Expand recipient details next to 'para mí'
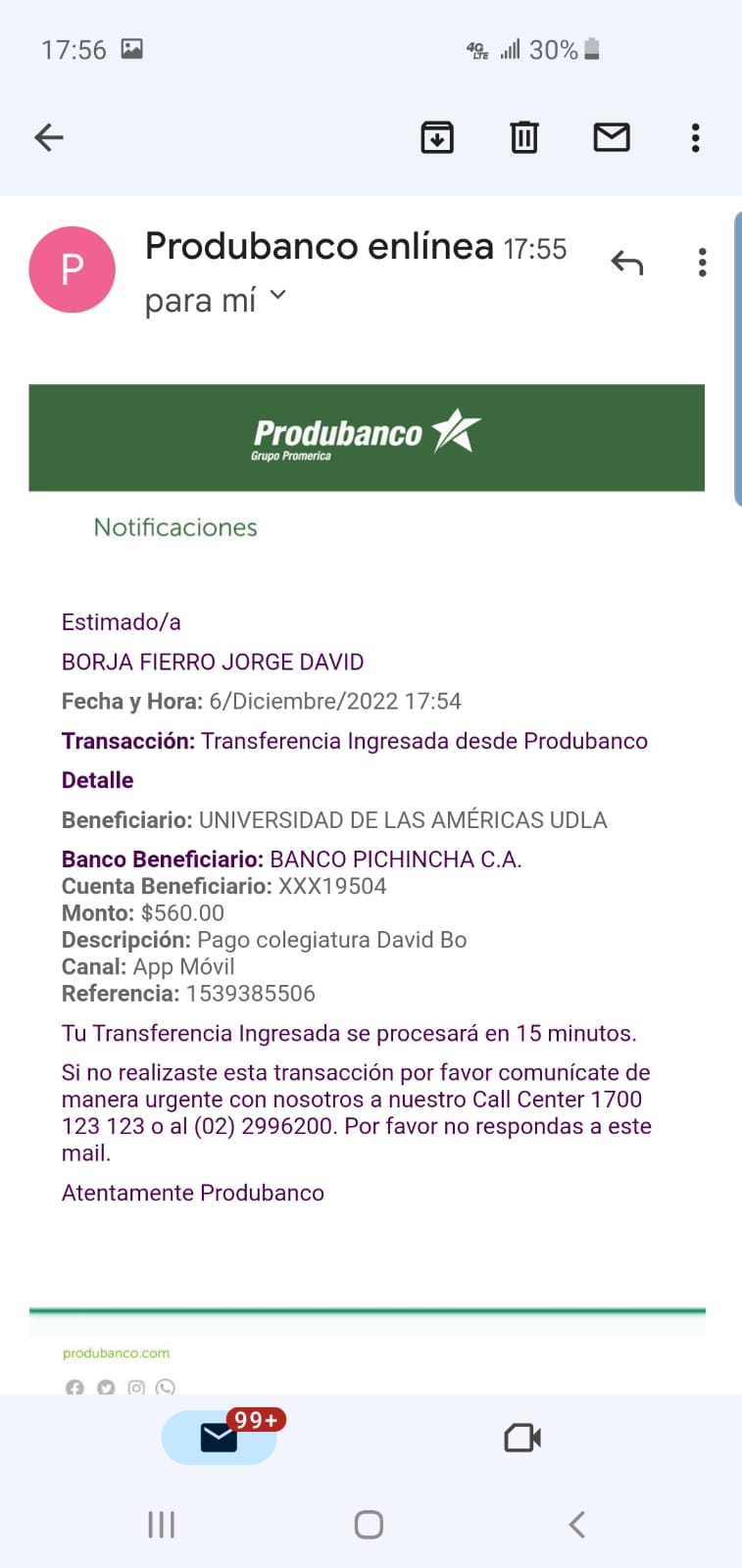The width and height of the screenshot is (742, 1568). point(278,295)
